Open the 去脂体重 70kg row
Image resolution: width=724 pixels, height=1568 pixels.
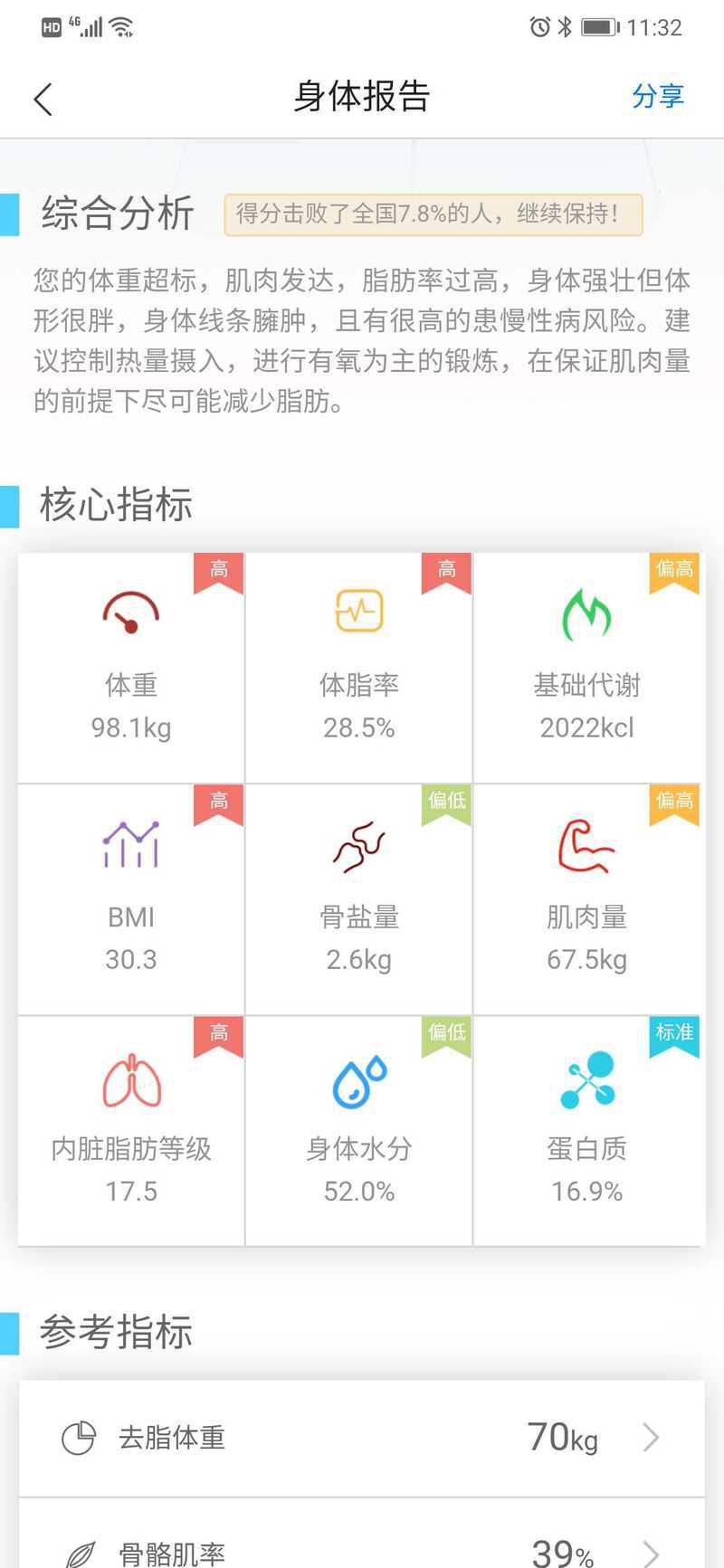click(x=362, y=1438)
